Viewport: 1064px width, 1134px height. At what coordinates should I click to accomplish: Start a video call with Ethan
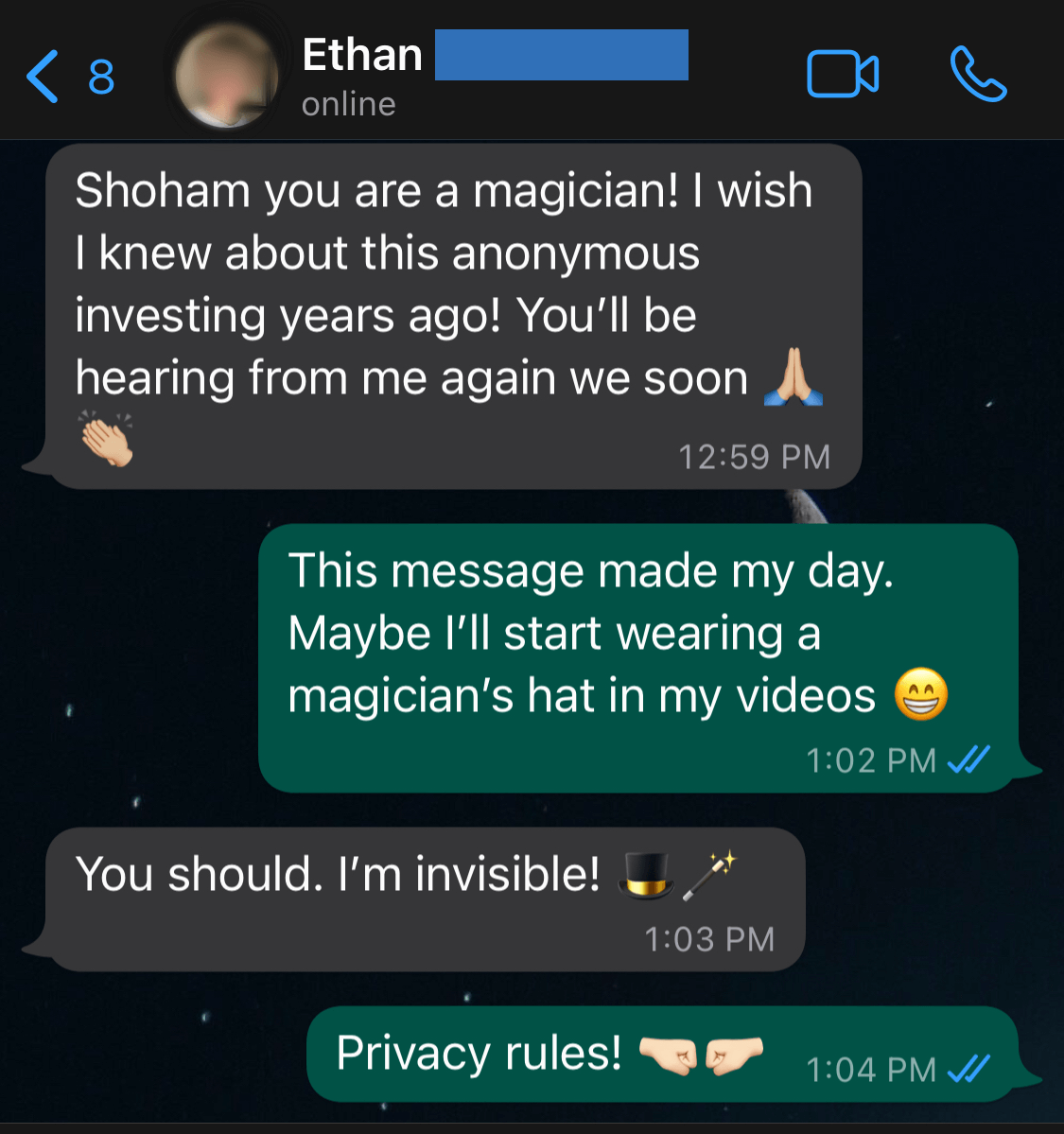point(842,75)
